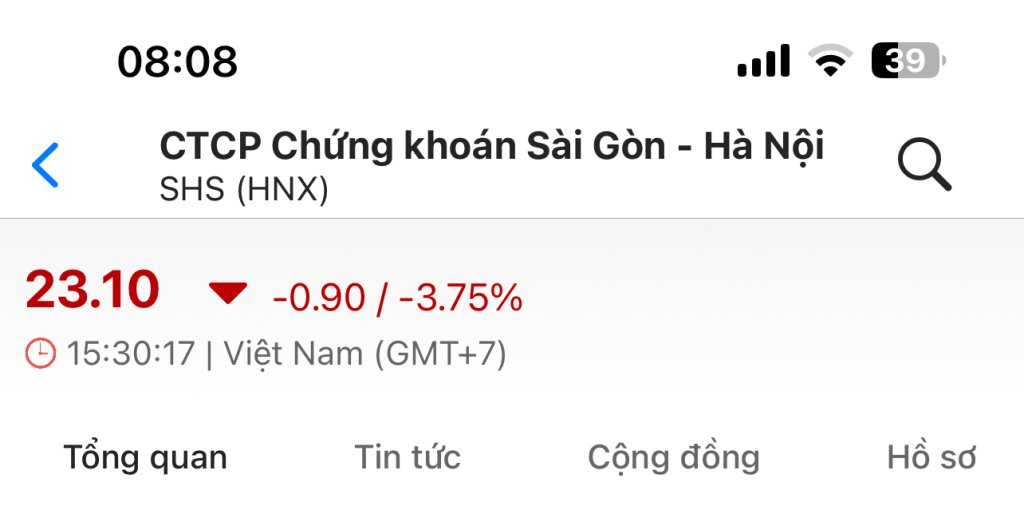Switch to the Tổng quan tab
Screen dimensions: 1024x506
click(x=145, y=458)
